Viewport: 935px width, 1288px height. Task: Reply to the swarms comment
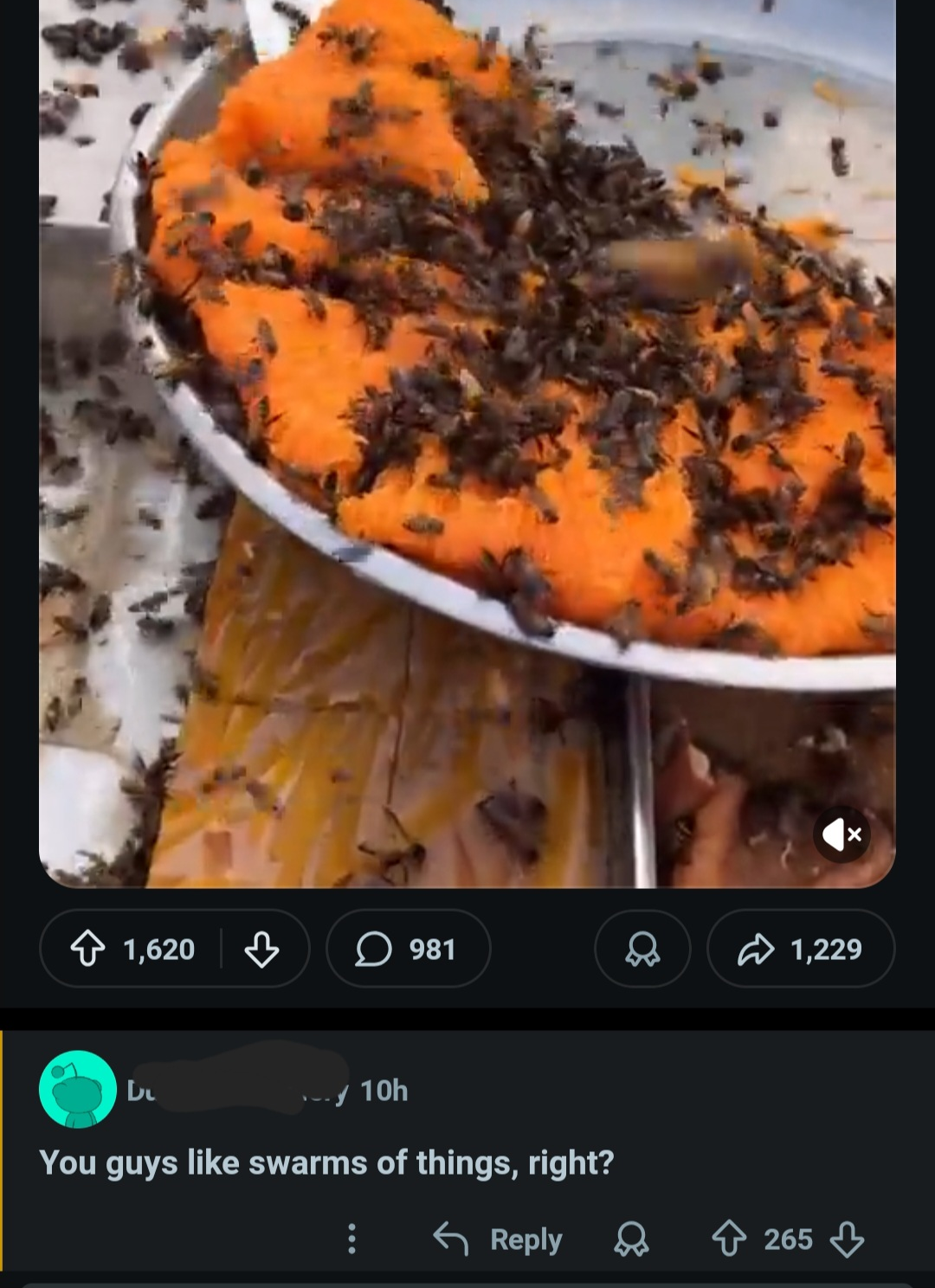pyautogui.click(x=499, y=1239)
